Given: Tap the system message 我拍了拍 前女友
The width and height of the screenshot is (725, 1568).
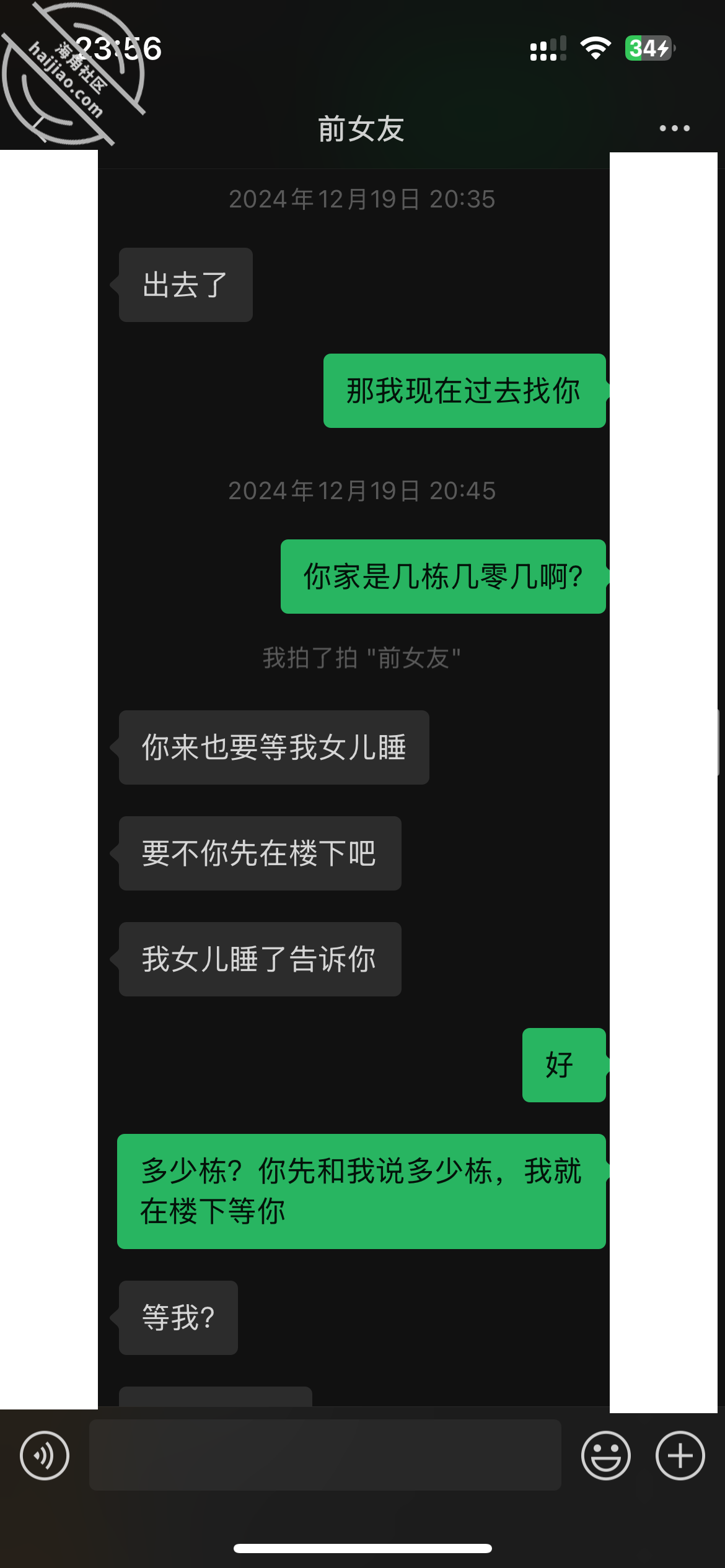Looking at the screenshot, I should coord(362,660).
